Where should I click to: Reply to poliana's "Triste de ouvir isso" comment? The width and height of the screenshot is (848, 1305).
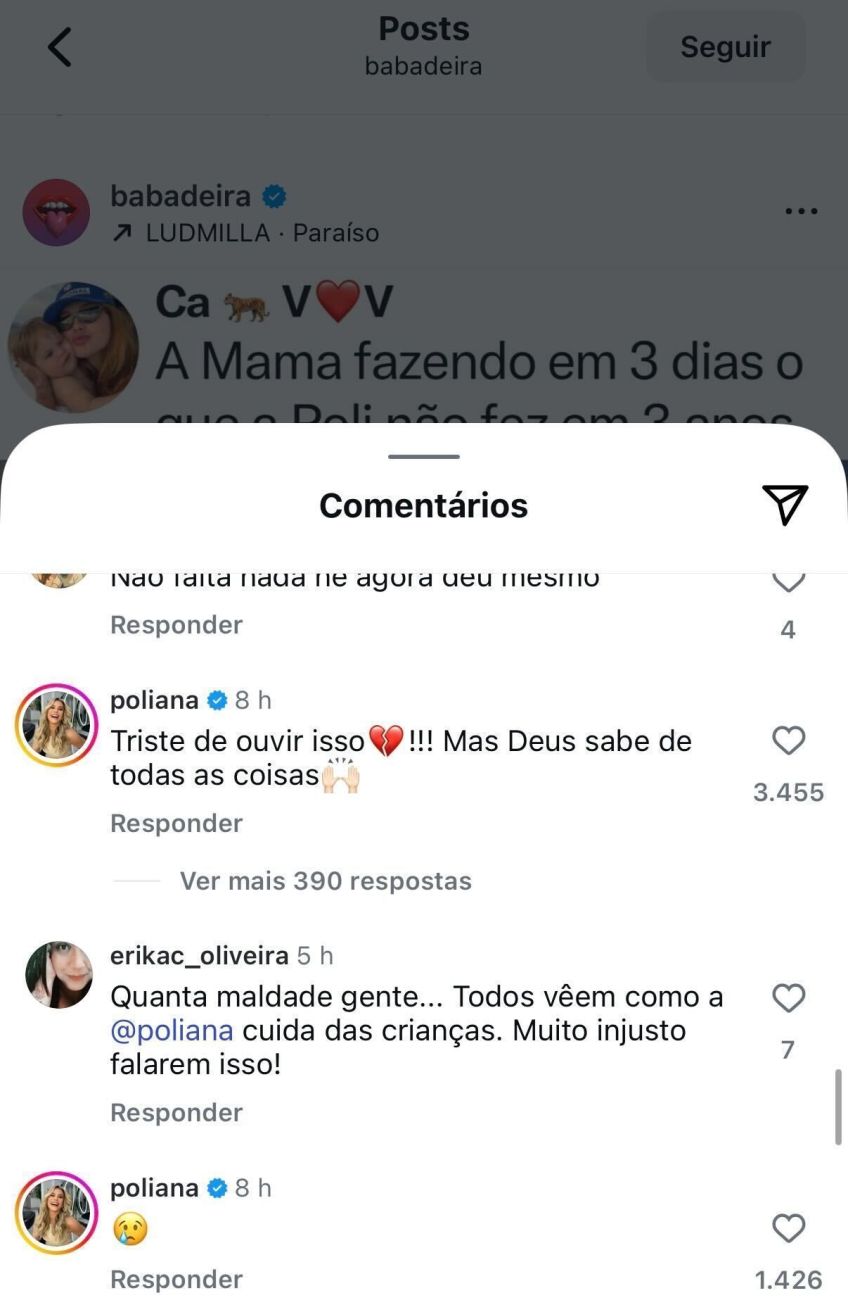pyautogui.click(x=176, y=823)
